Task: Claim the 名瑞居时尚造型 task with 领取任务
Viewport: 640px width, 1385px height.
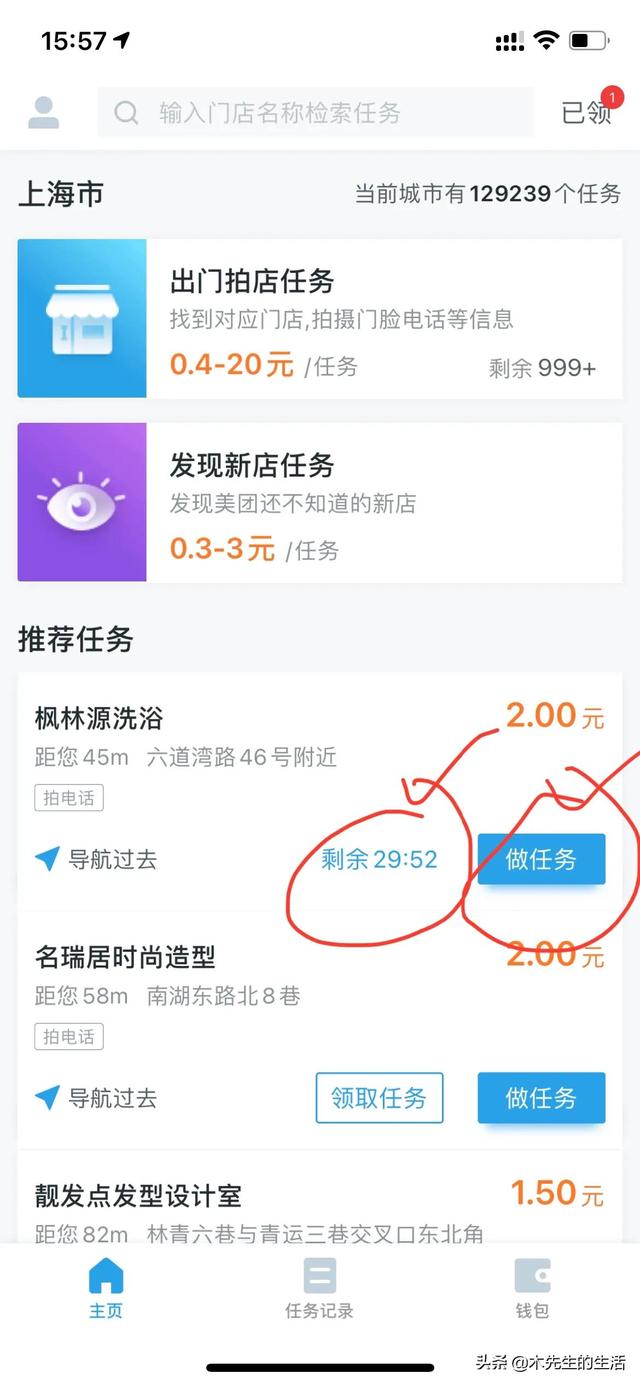Action: point(379,1098)
